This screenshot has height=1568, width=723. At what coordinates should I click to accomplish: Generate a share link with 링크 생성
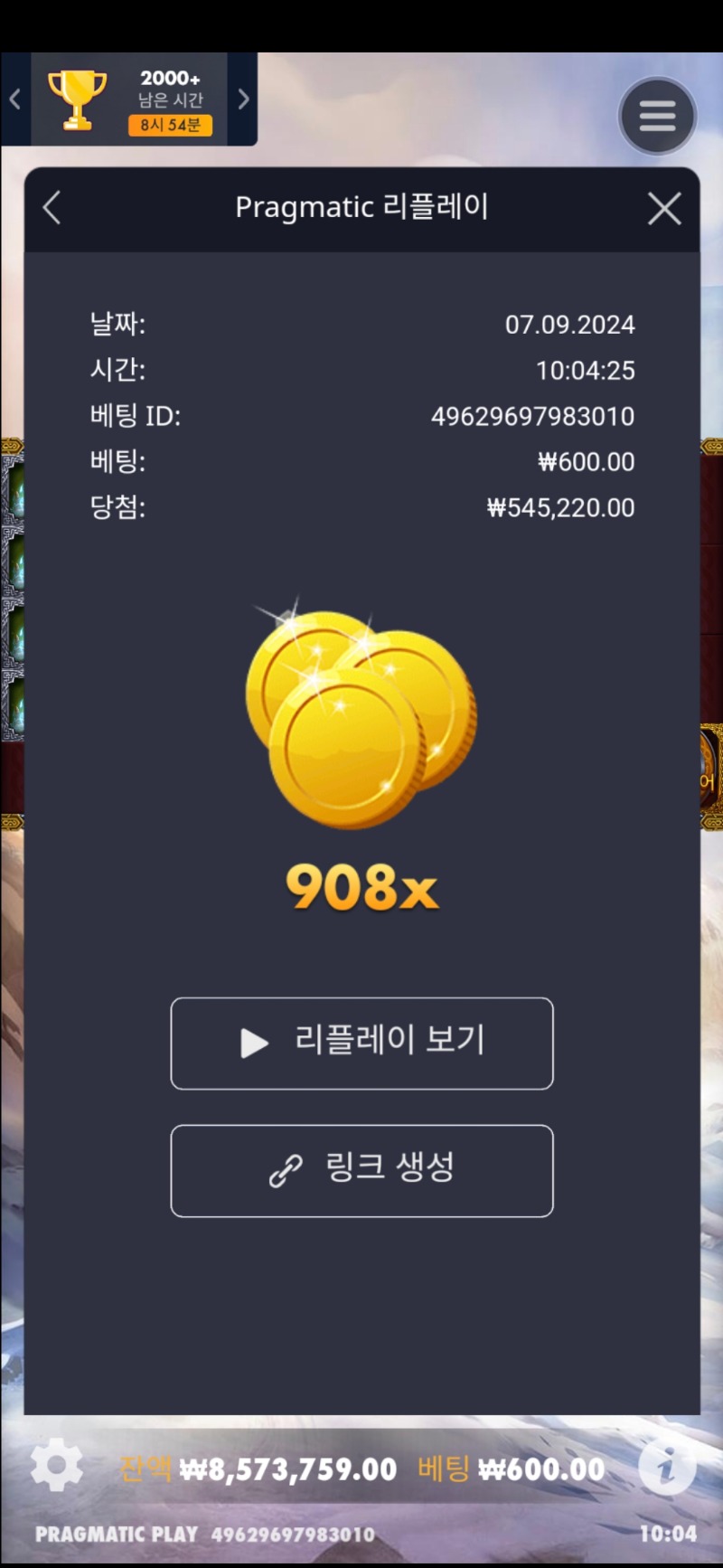tap(361, 1170)
